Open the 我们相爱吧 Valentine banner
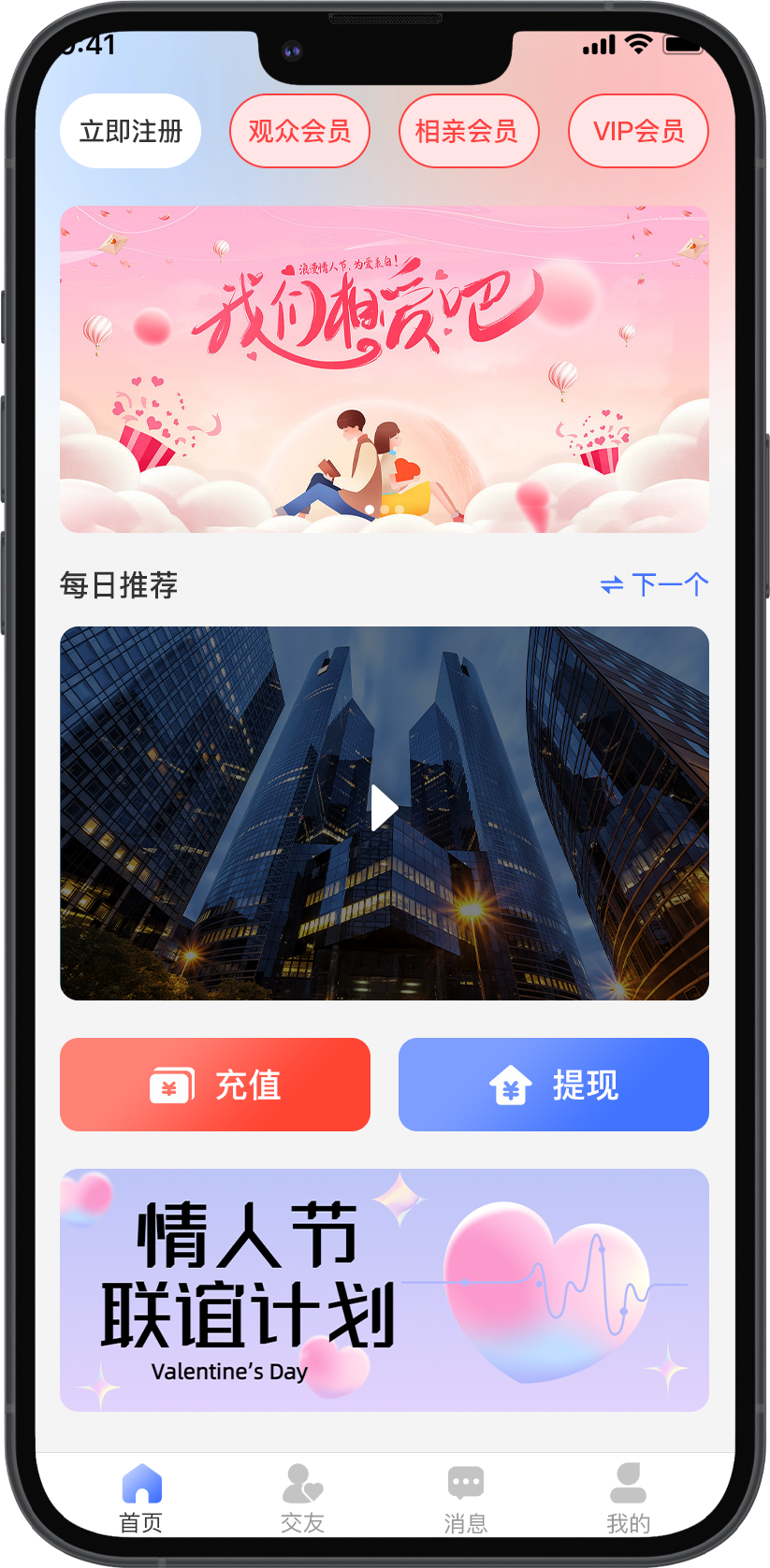Viewport: 770px width, 1568px height. point(385,368)
